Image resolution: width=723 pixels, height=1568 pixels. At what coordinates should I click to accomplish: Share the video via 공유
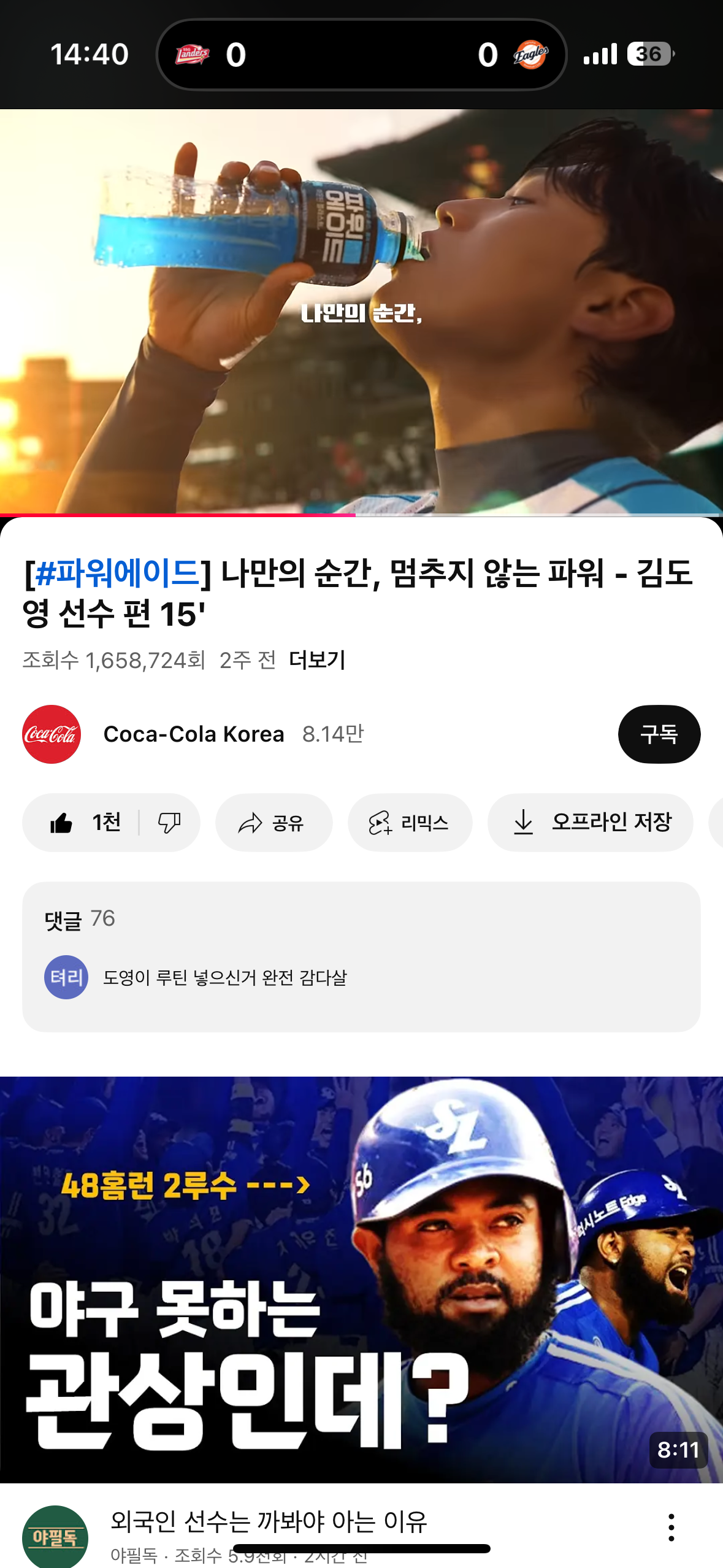pyautogui.click(x=274, y=823)
